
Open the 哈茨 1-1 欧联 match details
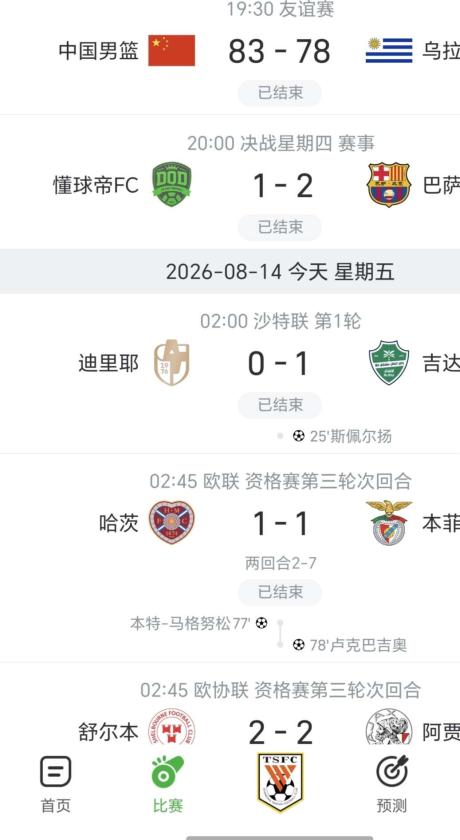click(x=230, y=558)
